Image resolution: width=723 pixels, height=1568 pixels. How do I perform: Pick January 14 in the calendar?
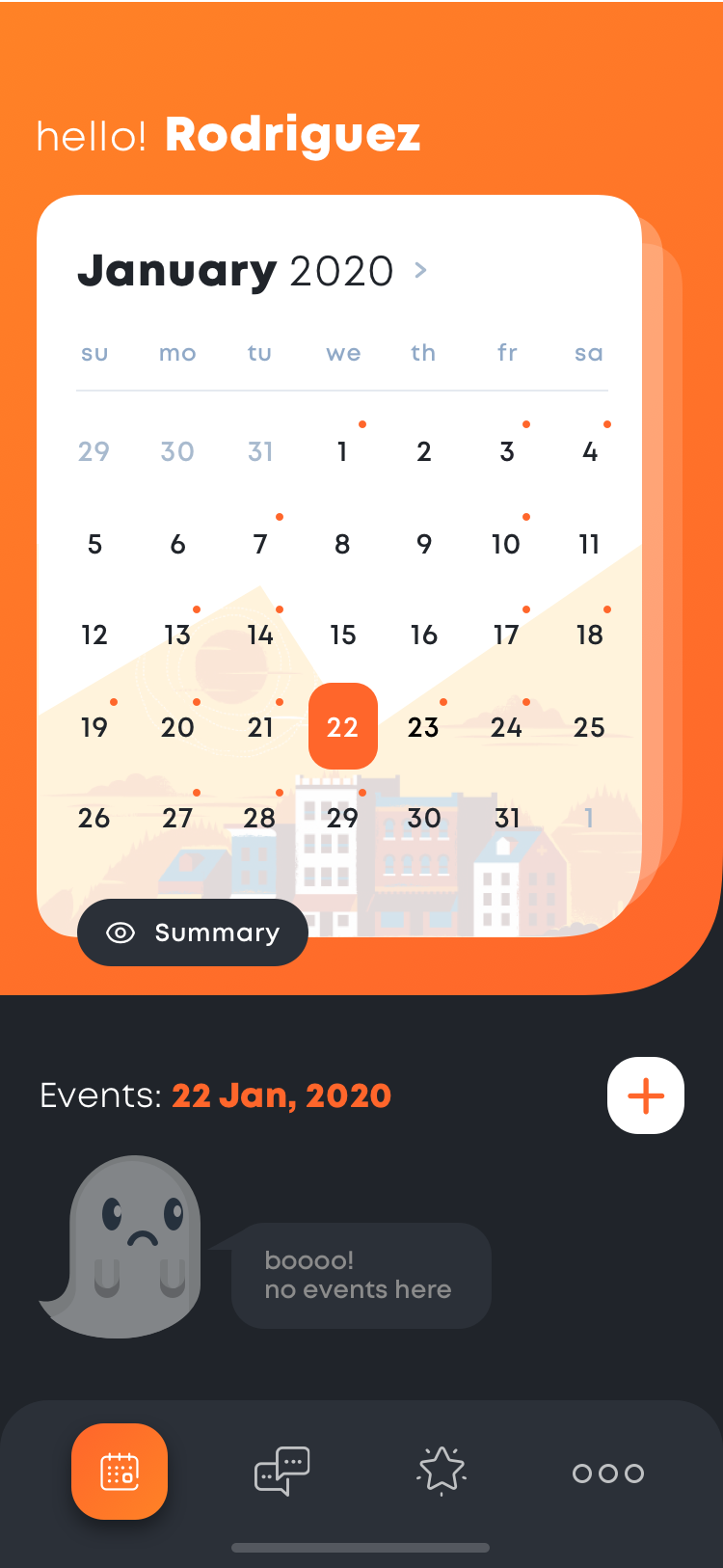click(x=260, y=635)
